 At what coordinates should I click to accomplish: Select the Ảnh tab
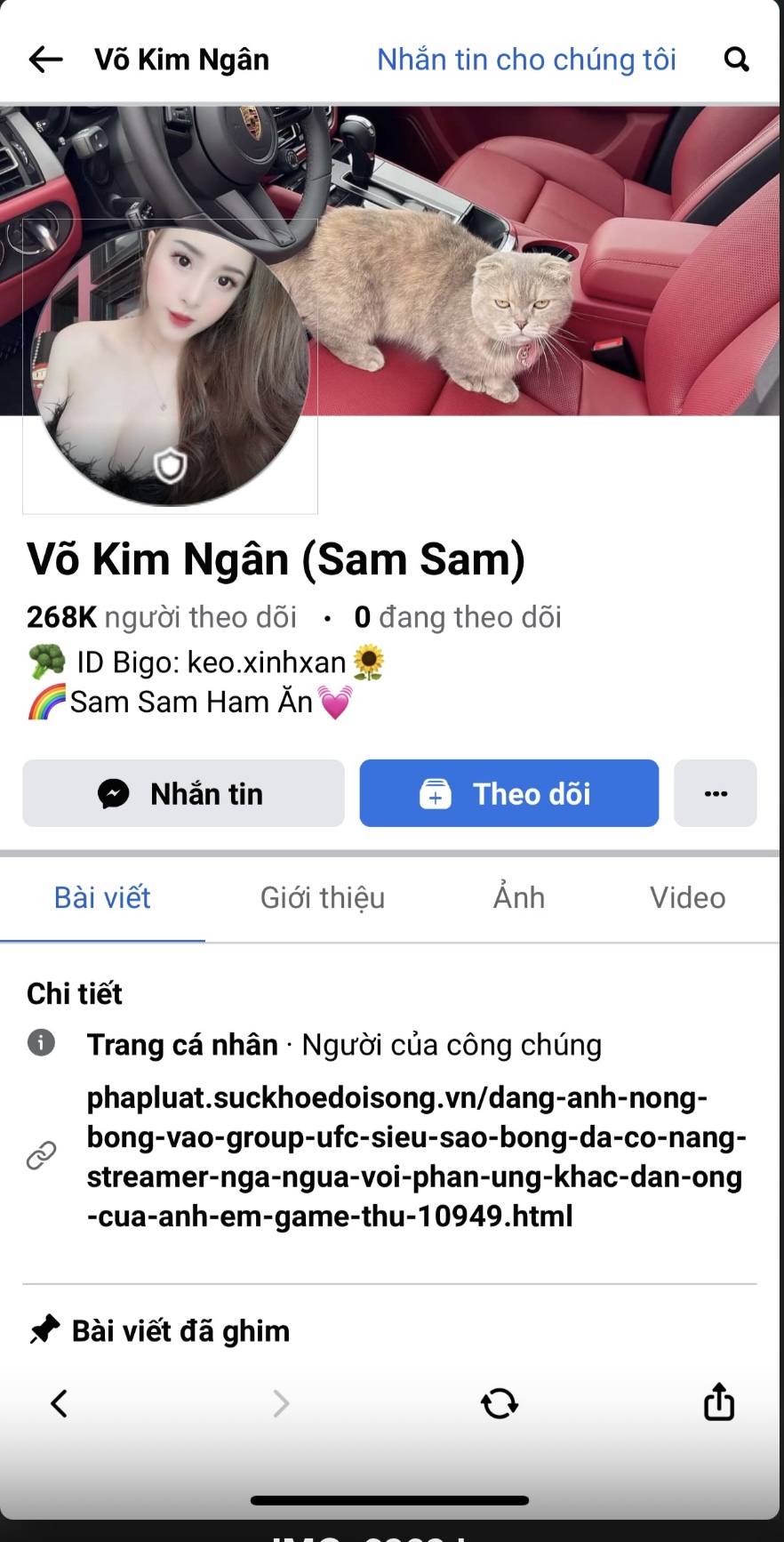[519, 897]
